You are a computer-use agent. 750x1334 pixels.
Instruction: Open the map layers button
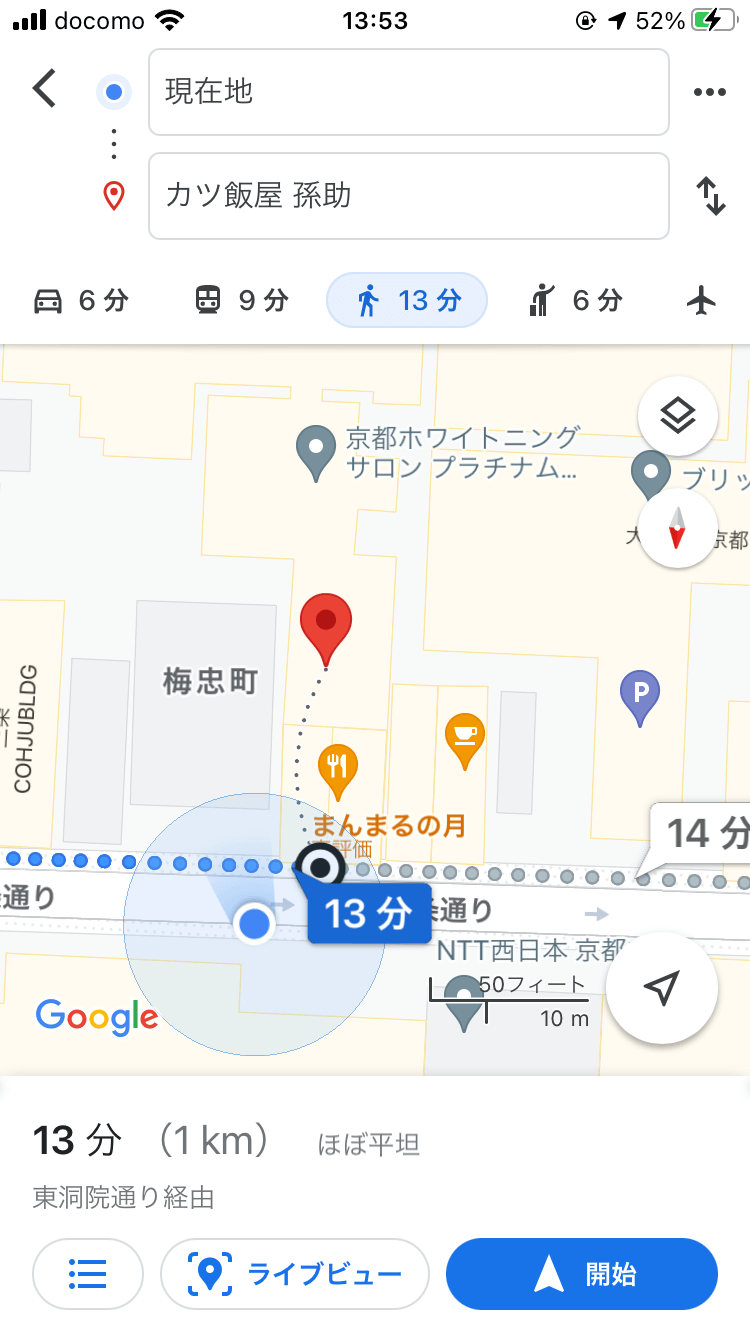[x=678, y=415]
